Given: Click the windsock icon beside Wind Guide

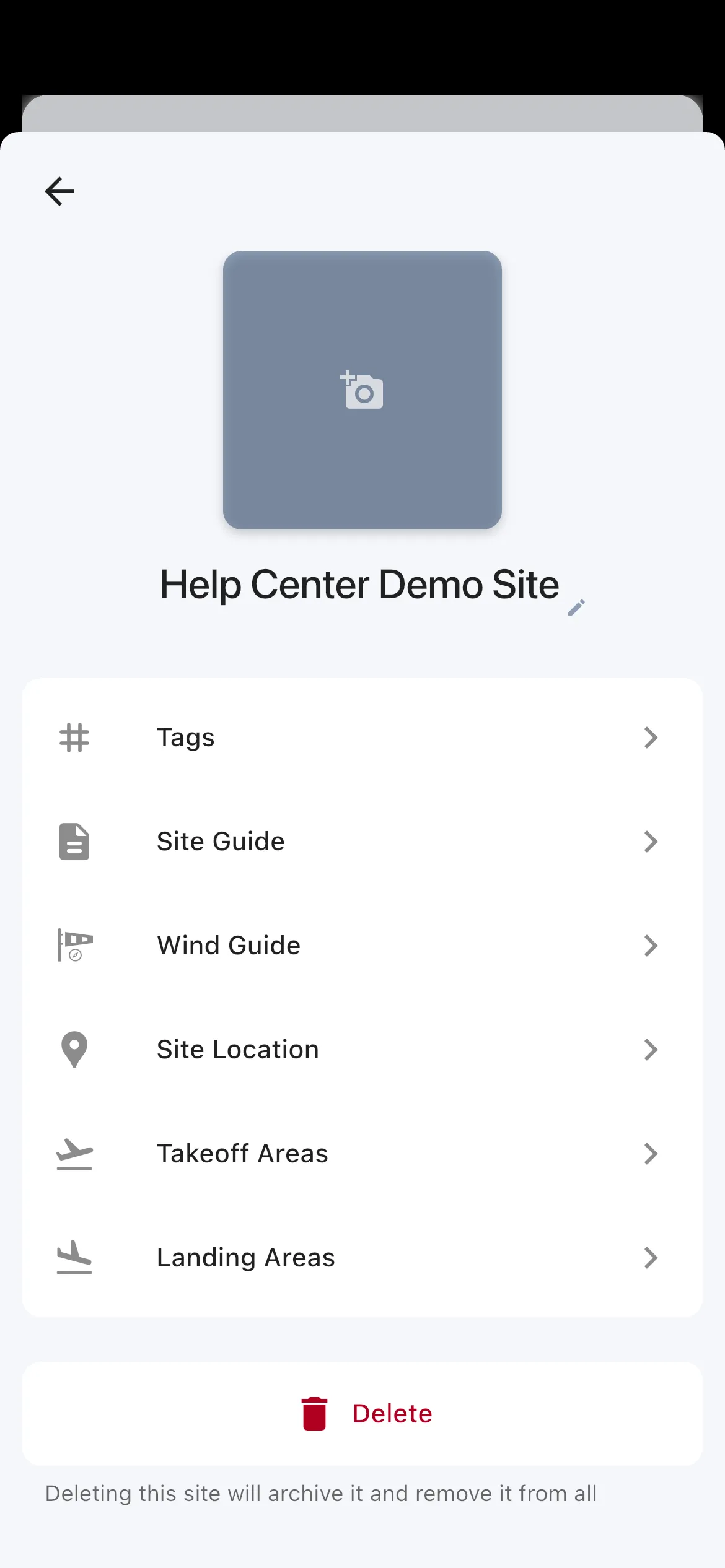Looking at the screenshot, I should (74, 946).
